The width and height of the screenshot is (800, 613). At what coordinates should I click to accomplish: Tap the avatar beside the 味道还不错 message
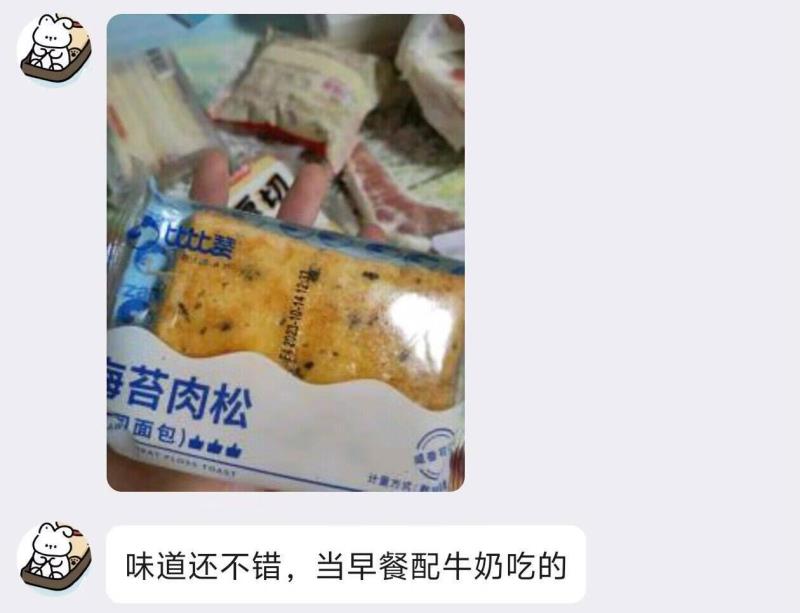click(x=54, y=557)
